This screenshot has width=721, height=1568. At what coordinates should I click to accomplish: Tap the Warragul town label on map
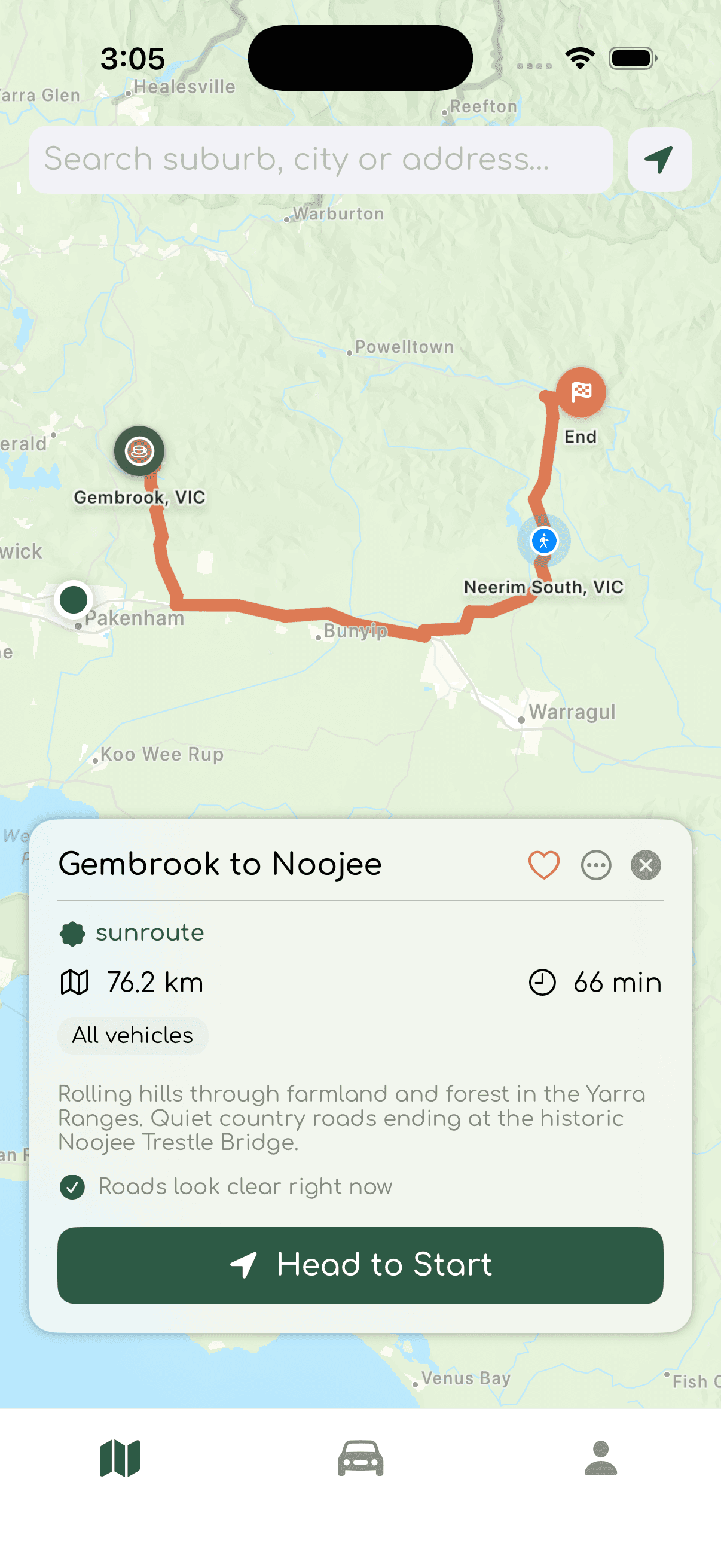[572, 711]
